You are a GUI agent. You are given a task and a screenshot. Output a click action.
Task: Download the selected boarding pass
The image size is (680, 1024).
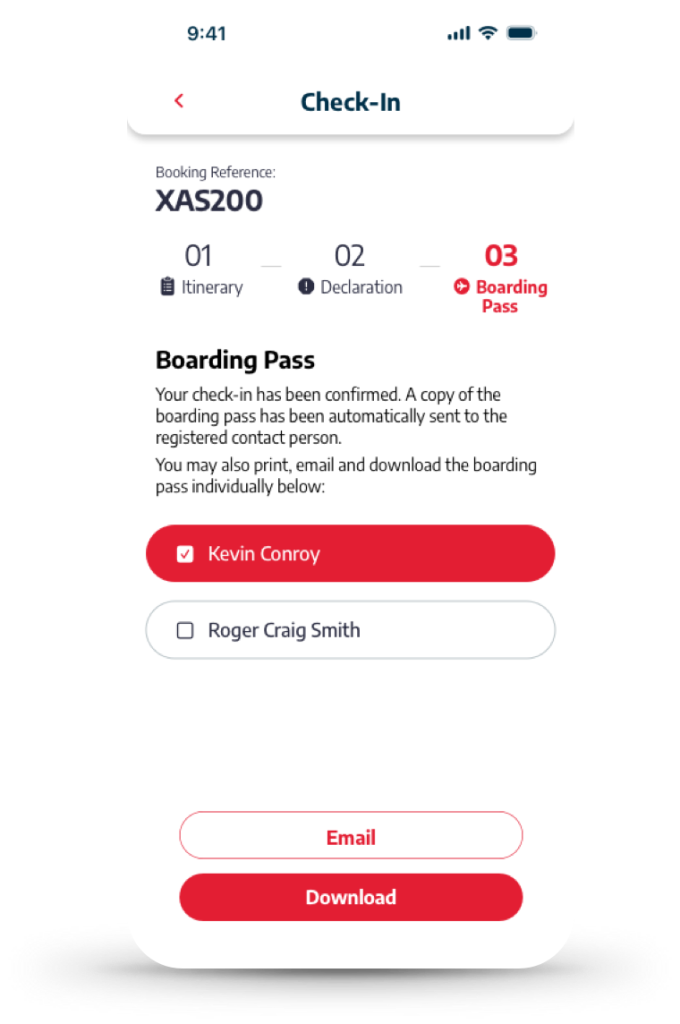[350, 897]
